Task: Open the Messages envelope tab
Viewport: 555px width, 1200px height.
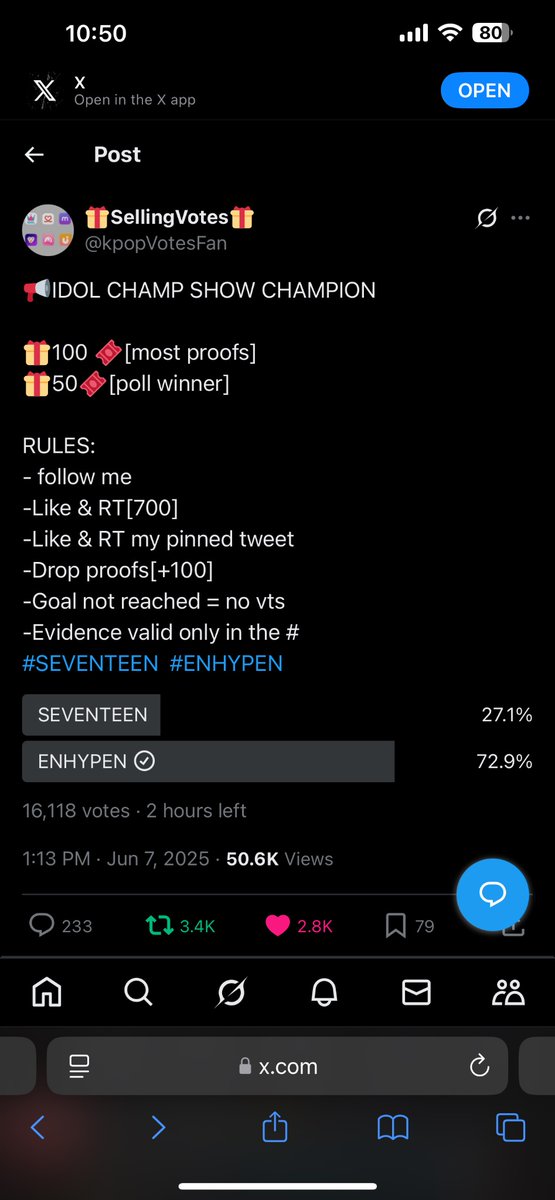Action: pos(416,991)
